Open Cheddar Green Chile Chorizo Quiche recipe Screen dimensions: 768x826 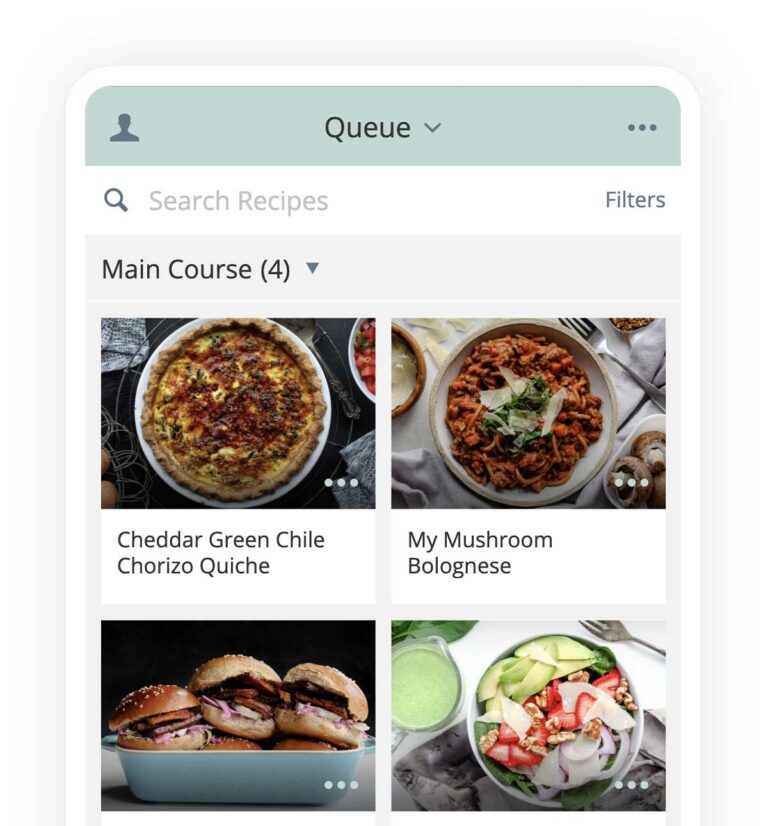click(221, 553)
